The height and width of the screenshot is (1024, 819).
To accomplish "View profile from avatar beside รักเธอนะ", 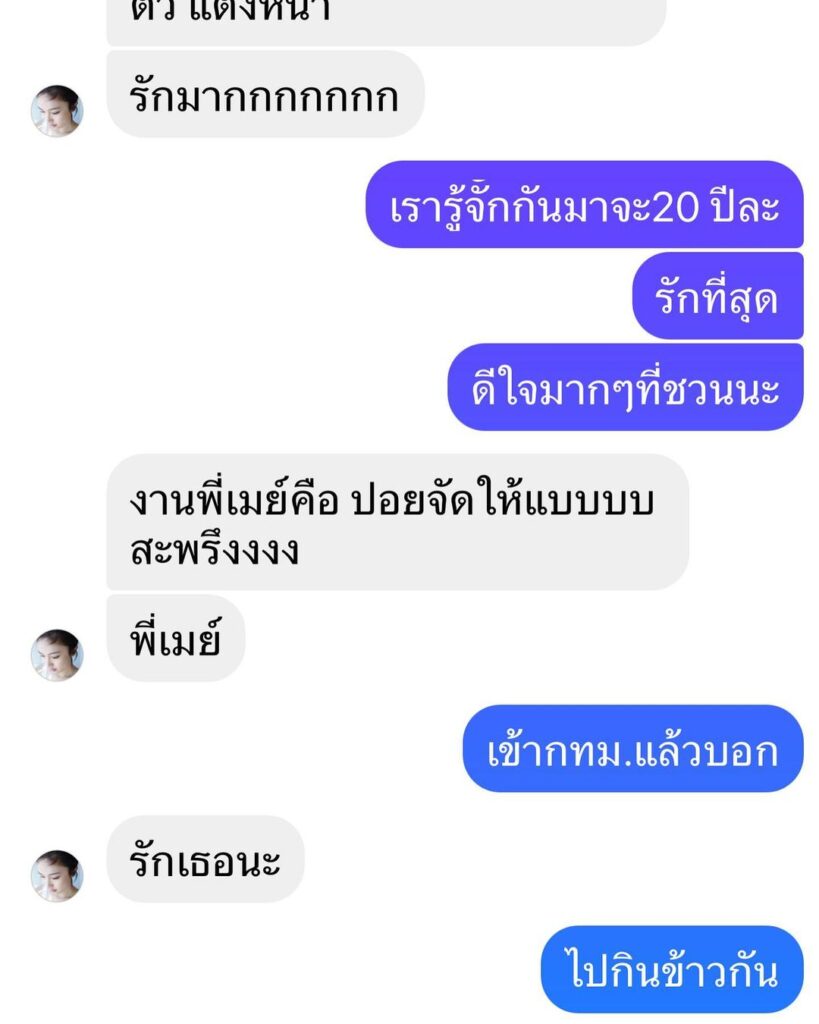I will click(57, 875).
